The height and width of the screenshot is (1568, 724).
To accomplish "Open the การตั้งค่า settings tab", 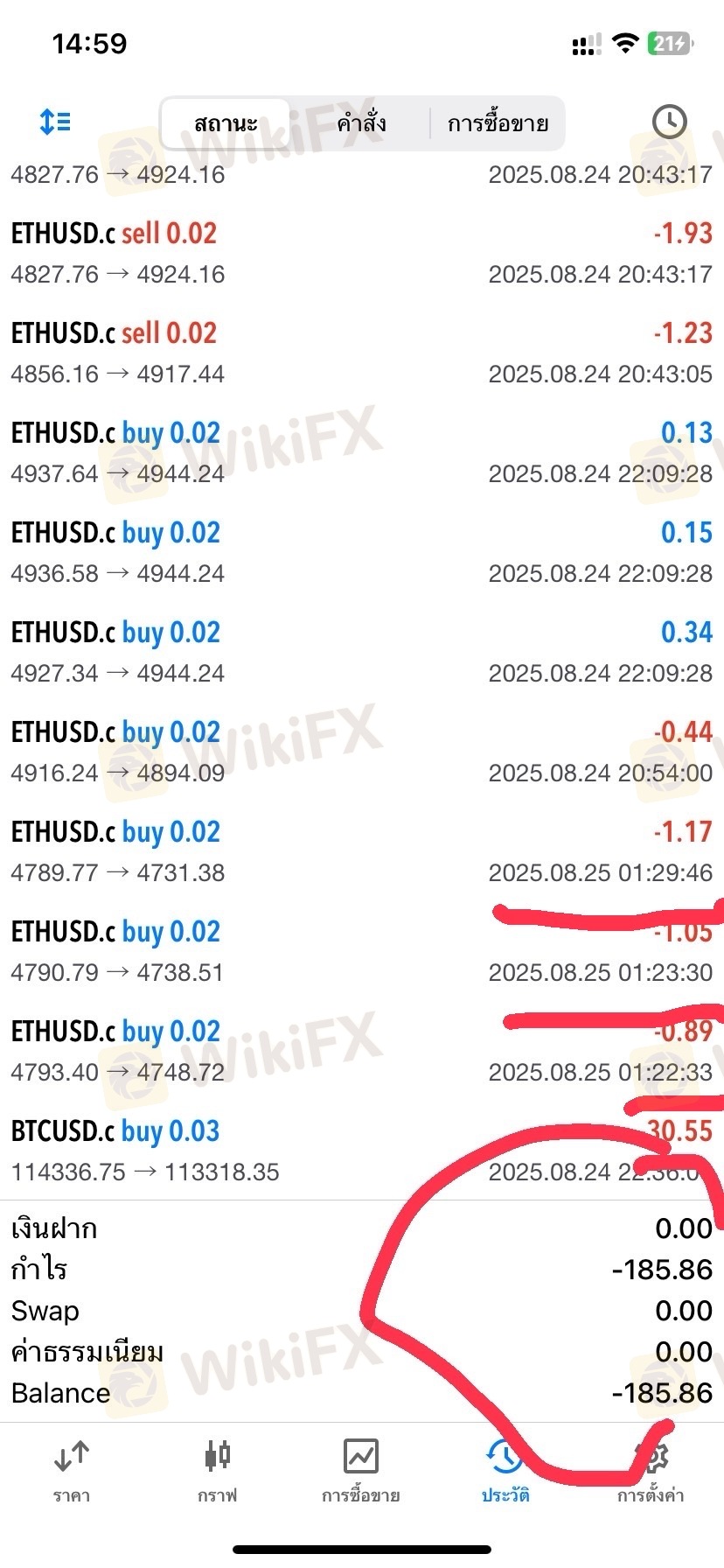I will 651,1472.
